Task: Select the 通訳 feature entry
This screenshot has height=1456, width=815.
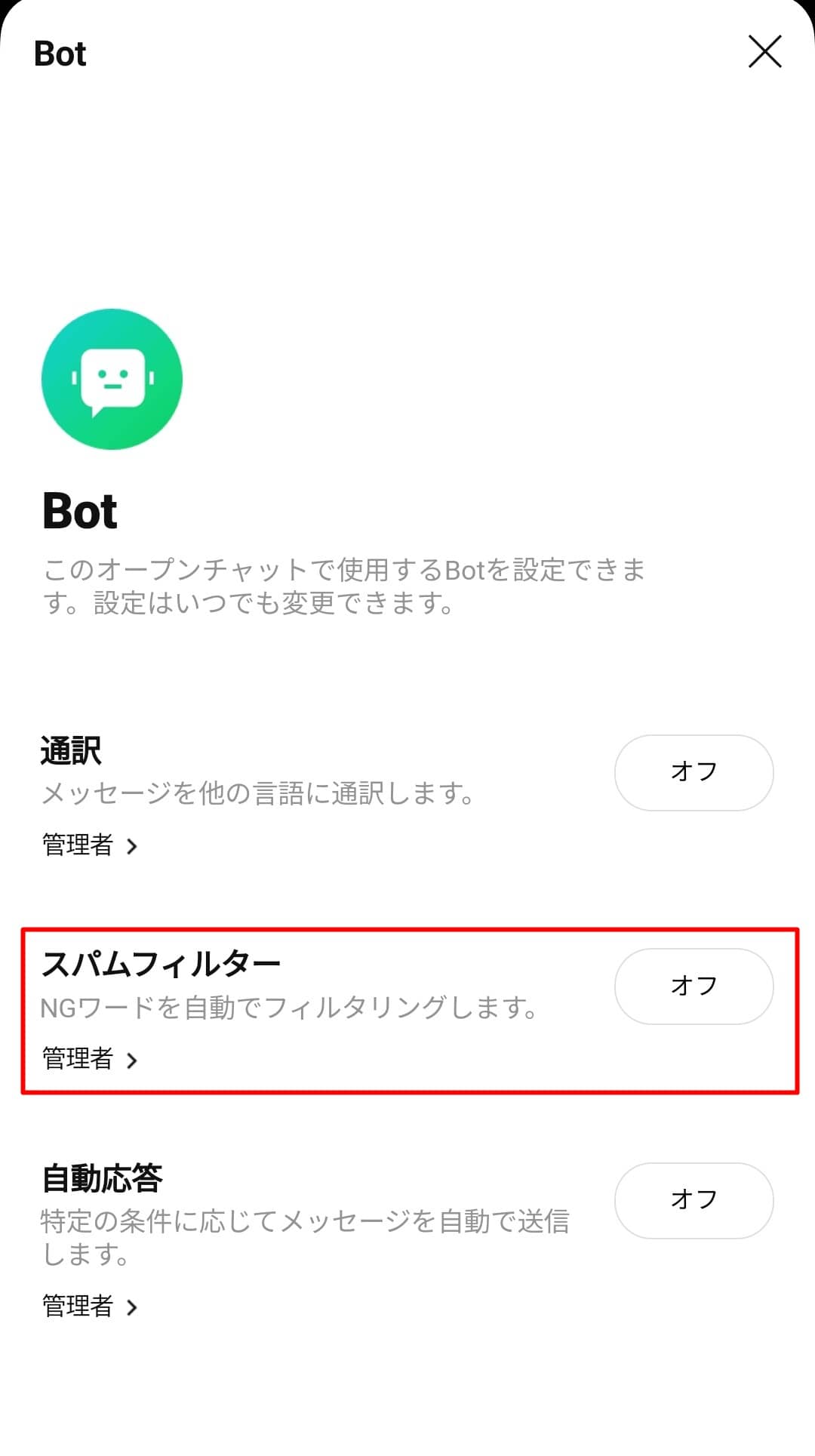Action: pos(71,750)
